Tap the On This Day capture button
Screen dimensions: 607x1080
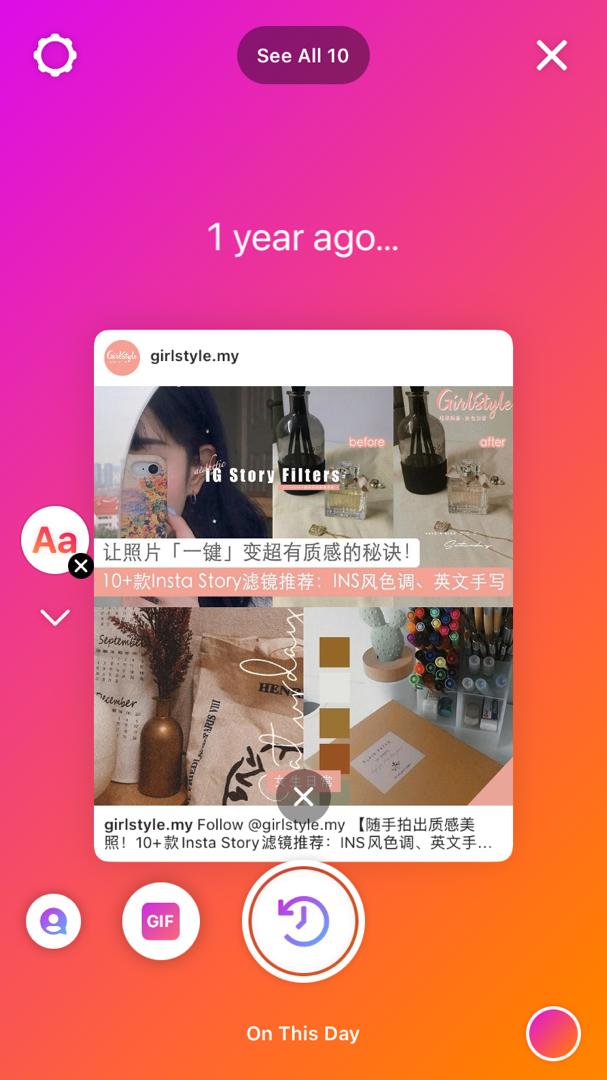(x=303, y=921)
